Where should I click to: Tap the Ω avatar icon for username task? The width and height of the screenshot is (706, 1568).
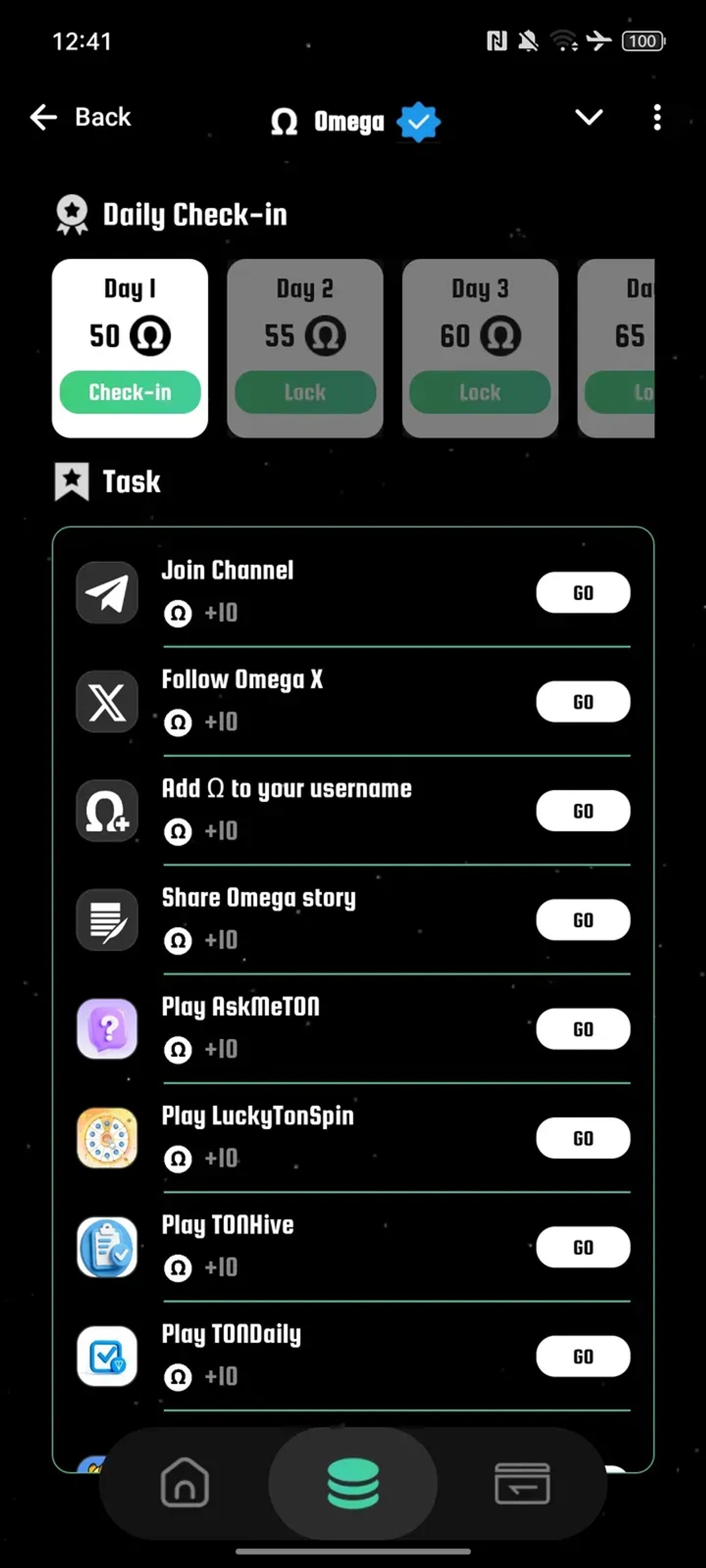[x=107, y=811]
